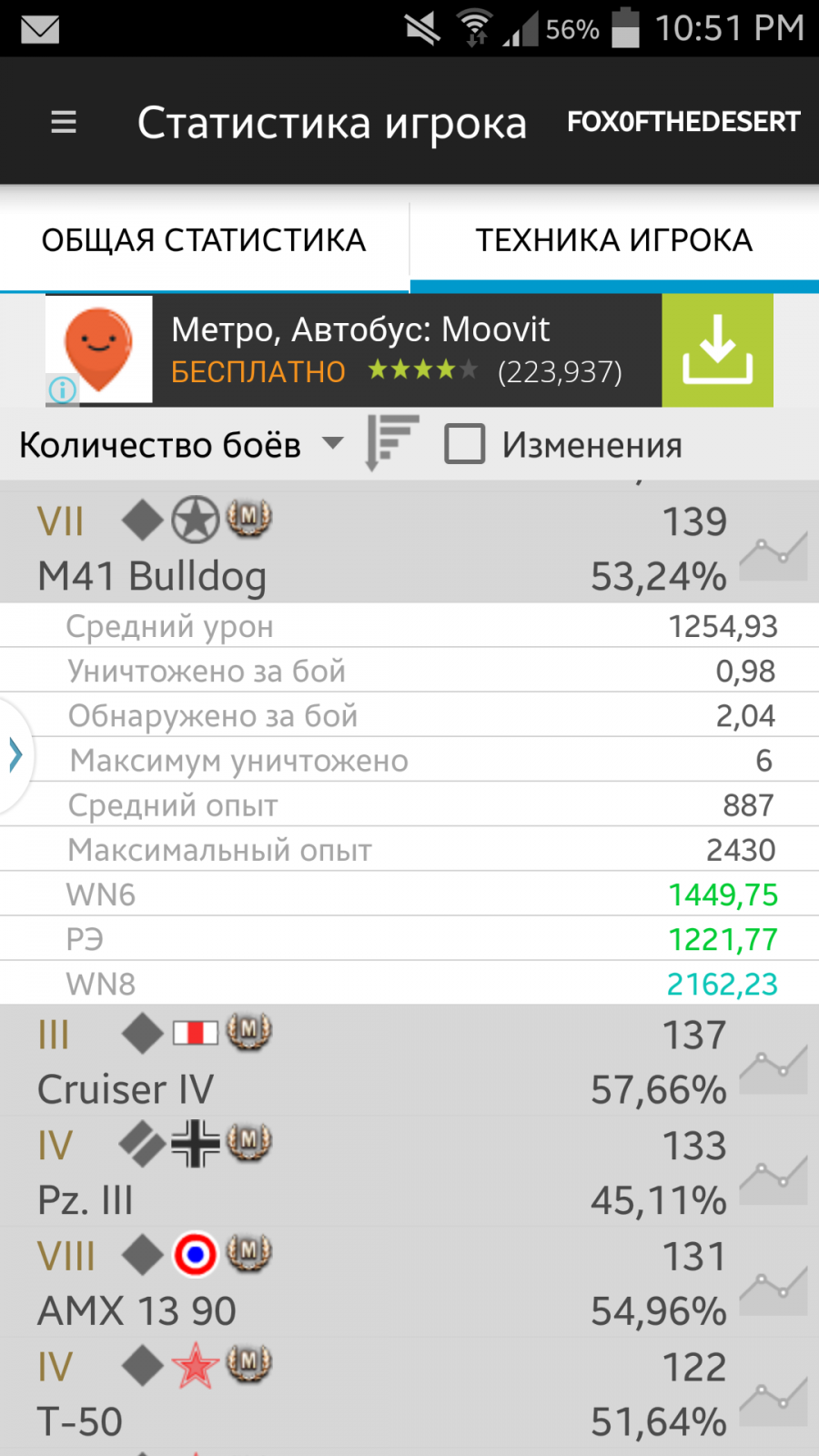Open the Pz. III chart icon
The width and height of the screenshot is (819, 1456).
pos(773,1179)
